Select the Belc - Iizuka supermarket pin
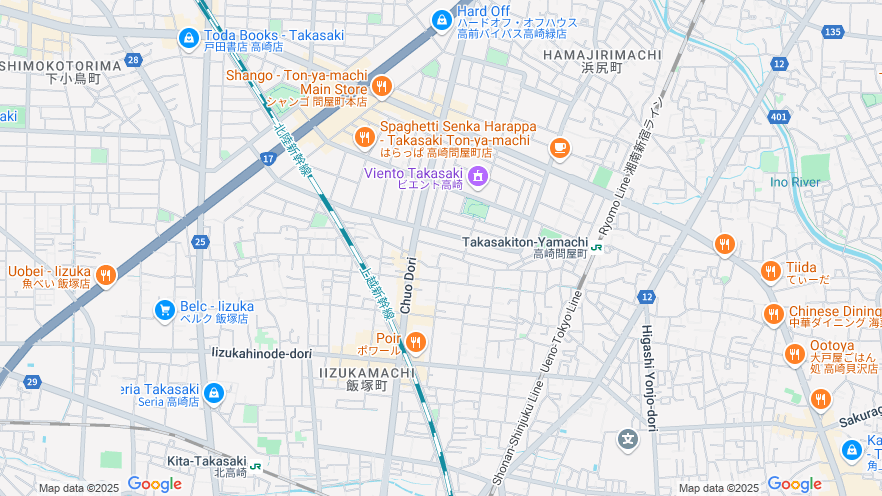The height and width of the screenshot is (496, 882). 164,311
